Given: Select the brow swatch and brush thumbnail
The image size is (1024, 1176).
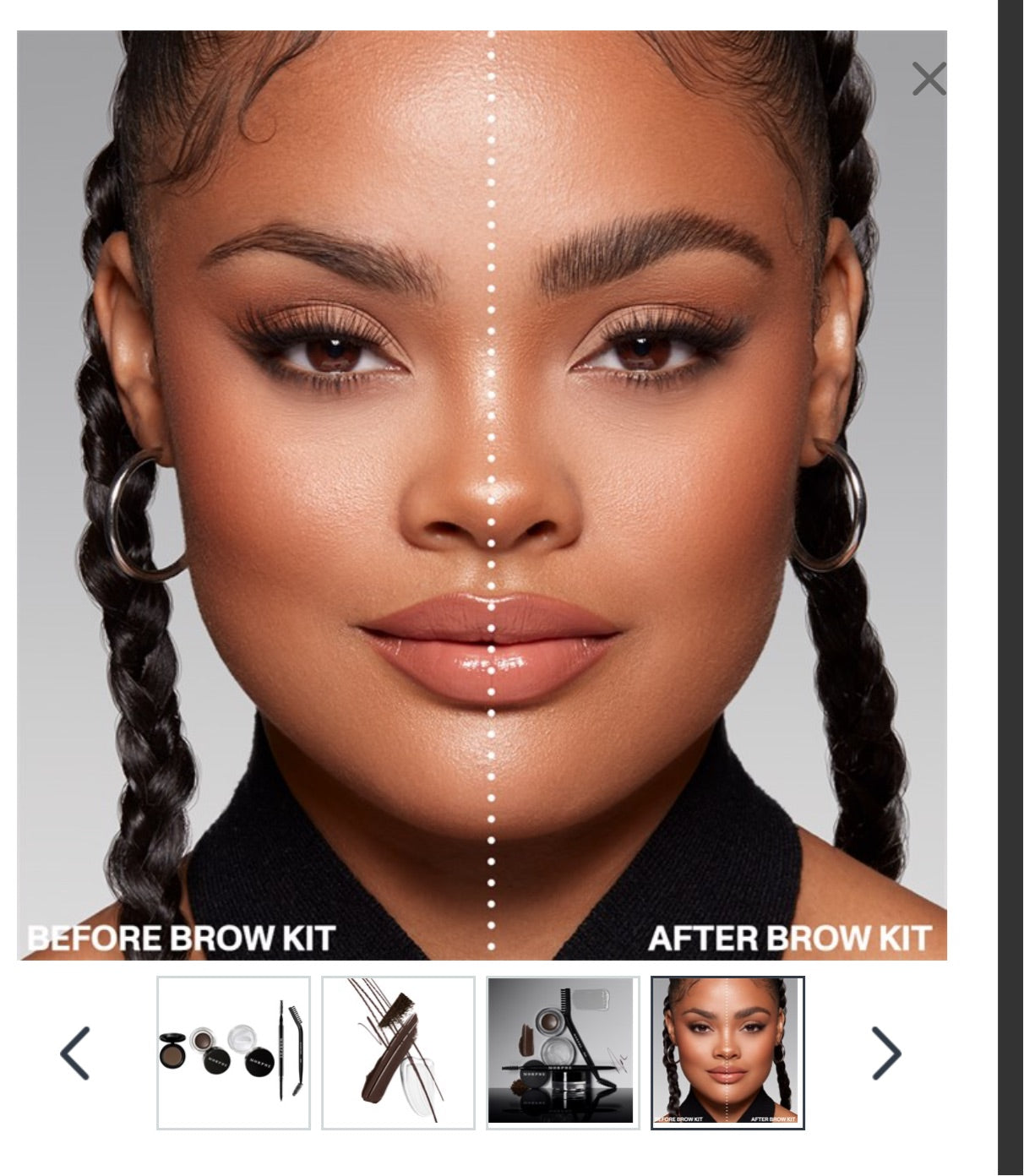Looking at the screenshot, I should tap(398, 1053).
